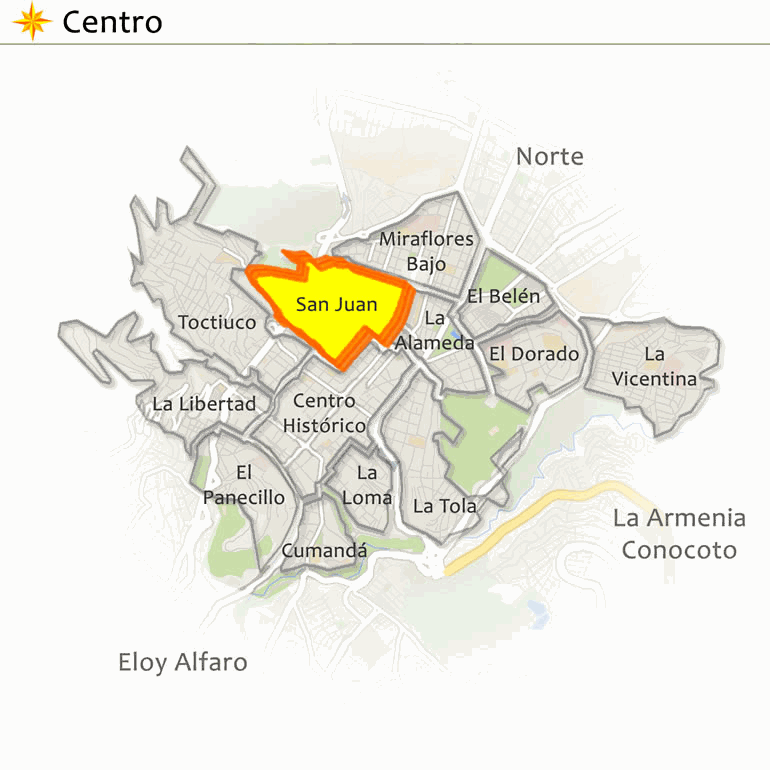Viewport: 770px width, 770px height.
Task: Select La Alameda zone
Action: tap(434, 331)
